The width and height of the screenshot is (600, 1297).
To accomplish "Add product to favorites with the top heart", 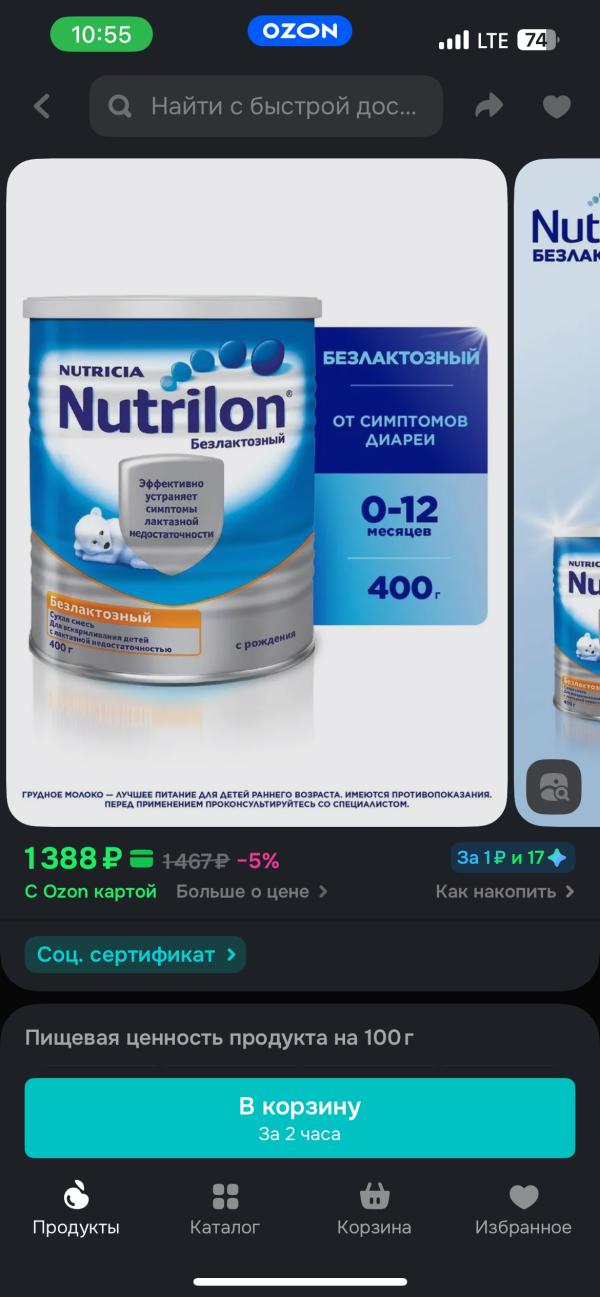I will 556,106.
